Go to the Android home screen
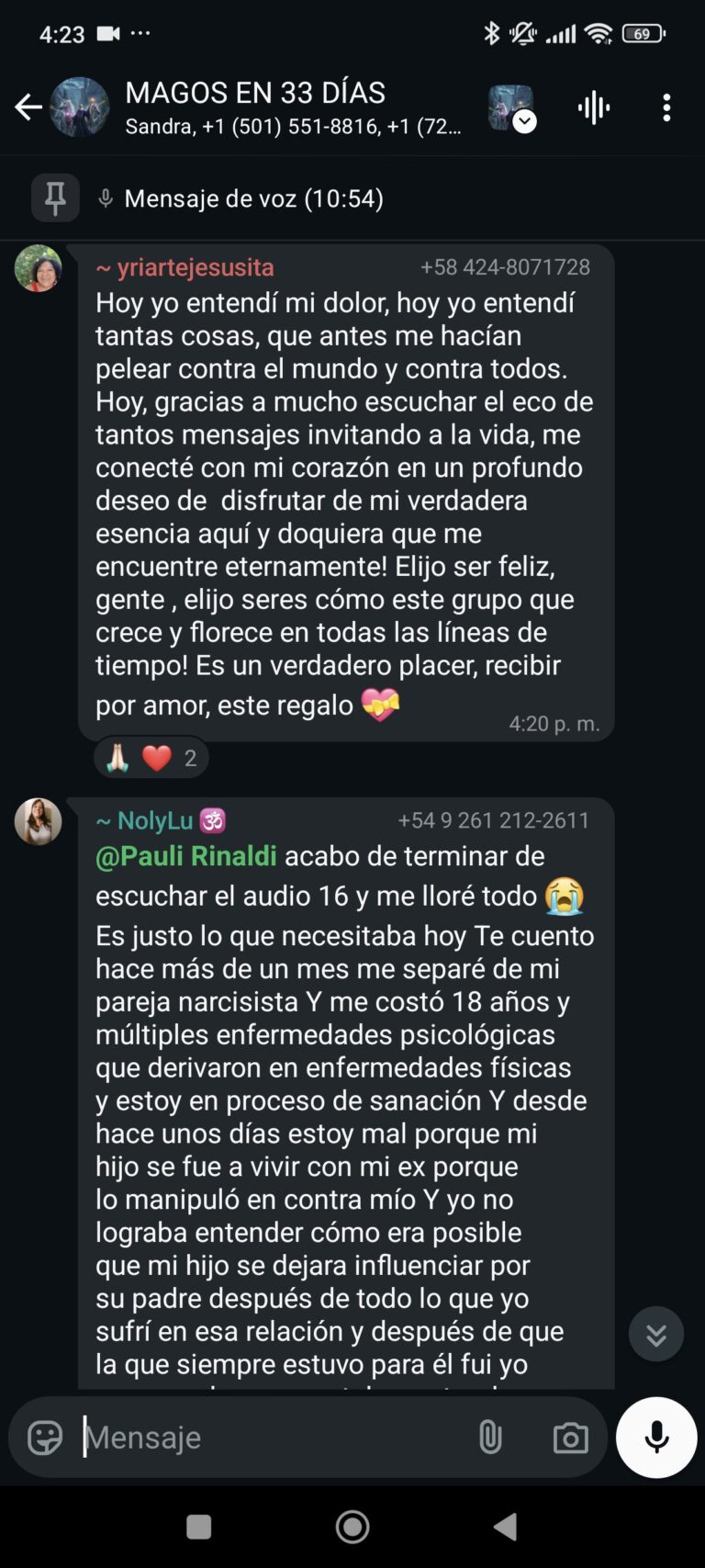Viewport: 705px width, 1568px height. point(352,1527)
